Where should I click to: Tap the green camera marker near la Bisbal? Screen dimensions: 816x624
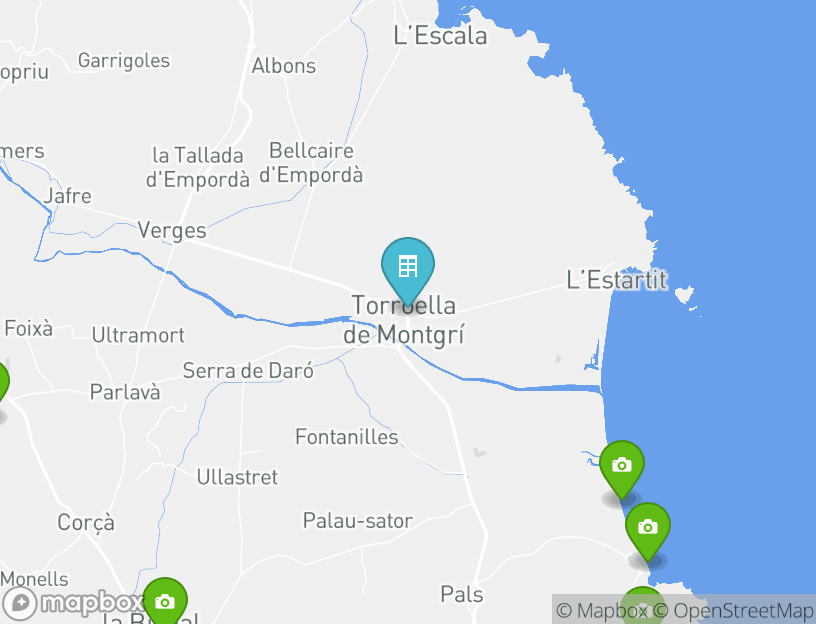tap(165, 601)
